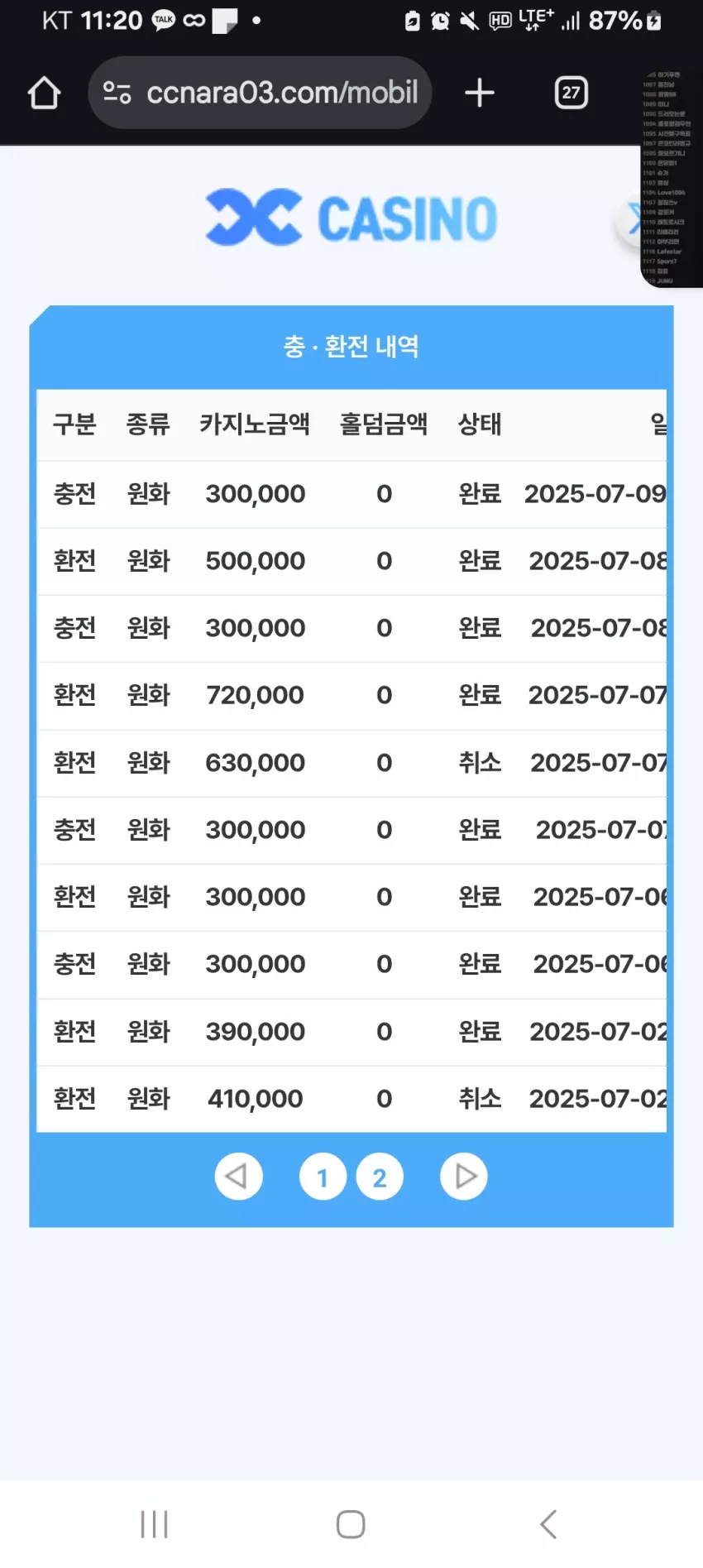Tap the ccnara03.com address bar
The width and height of the screenshot is (703, 1568).
pyautogui.click(x=260, y=93)
